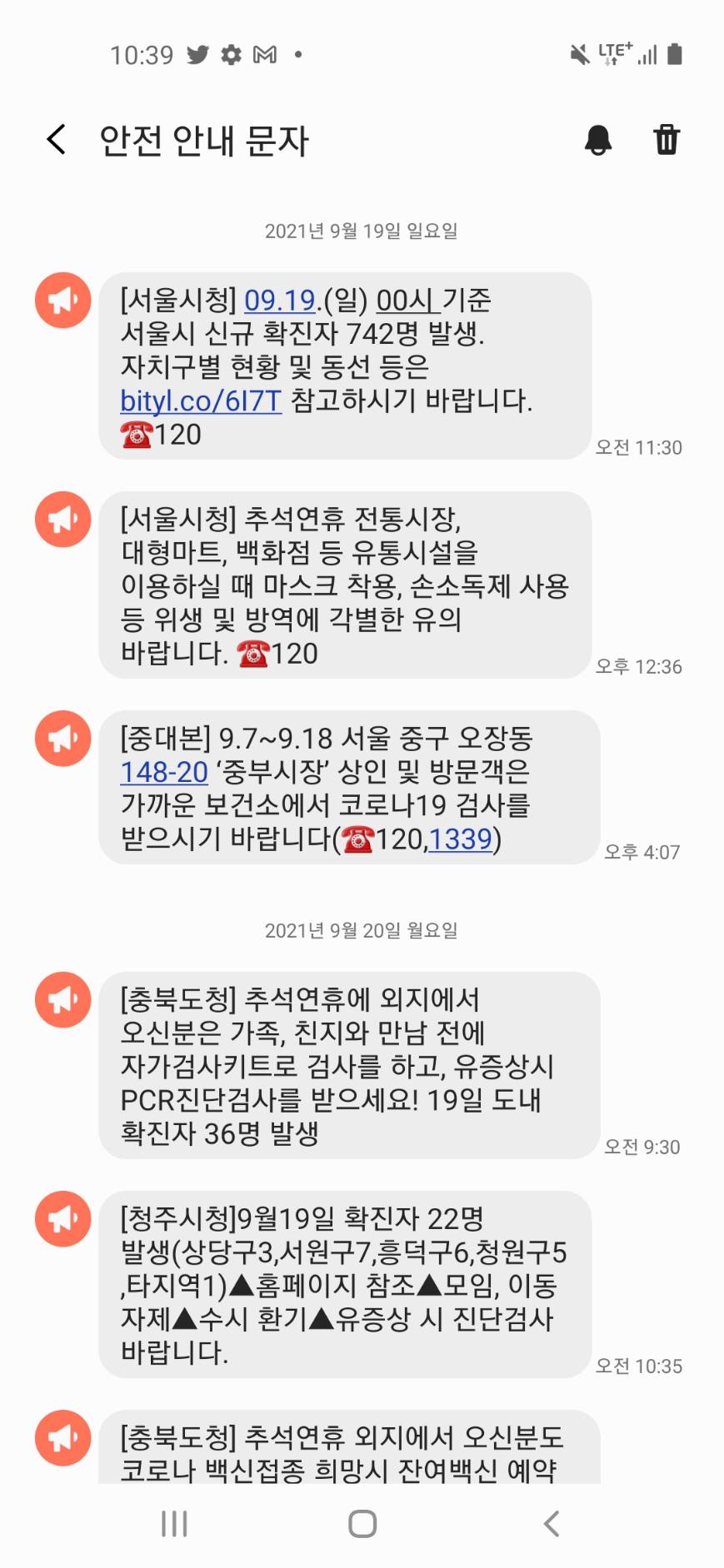Open the Gmail notification icon in status bar

263,54
